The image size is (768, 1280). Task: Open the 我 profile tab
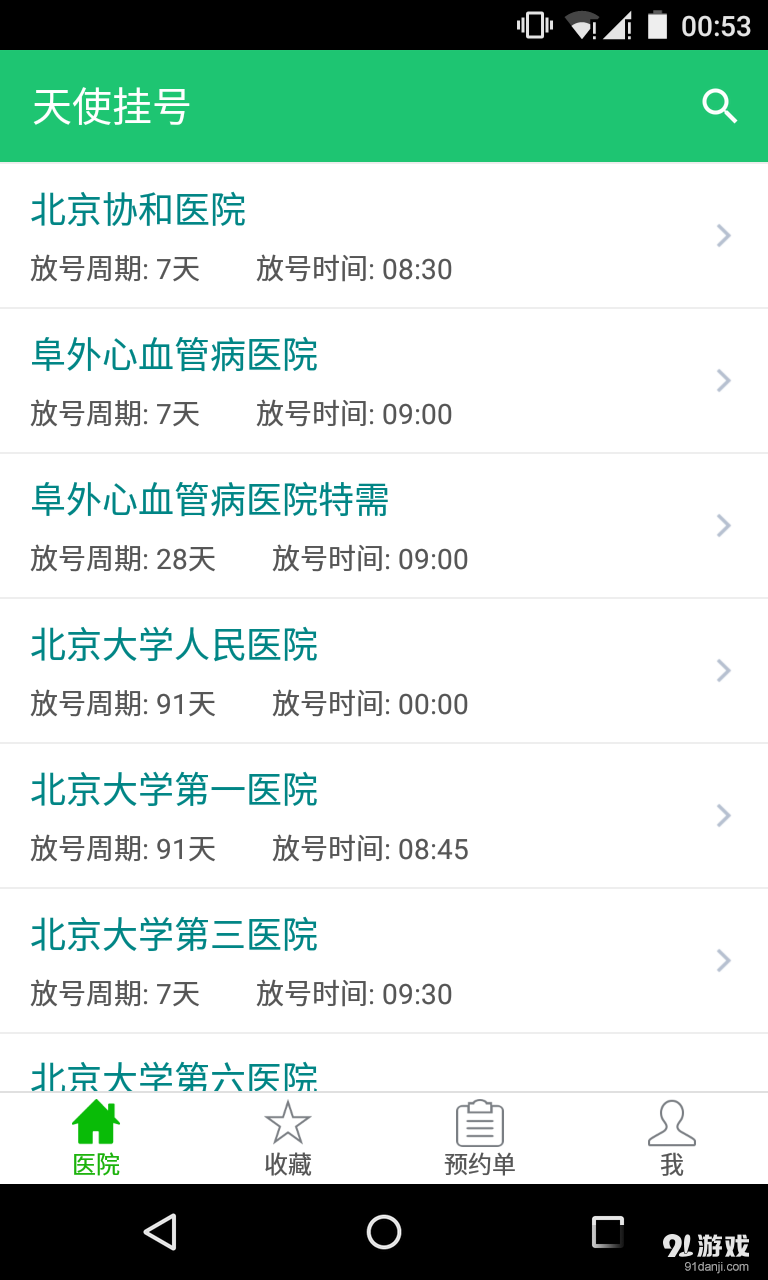tap(672, 1139)
